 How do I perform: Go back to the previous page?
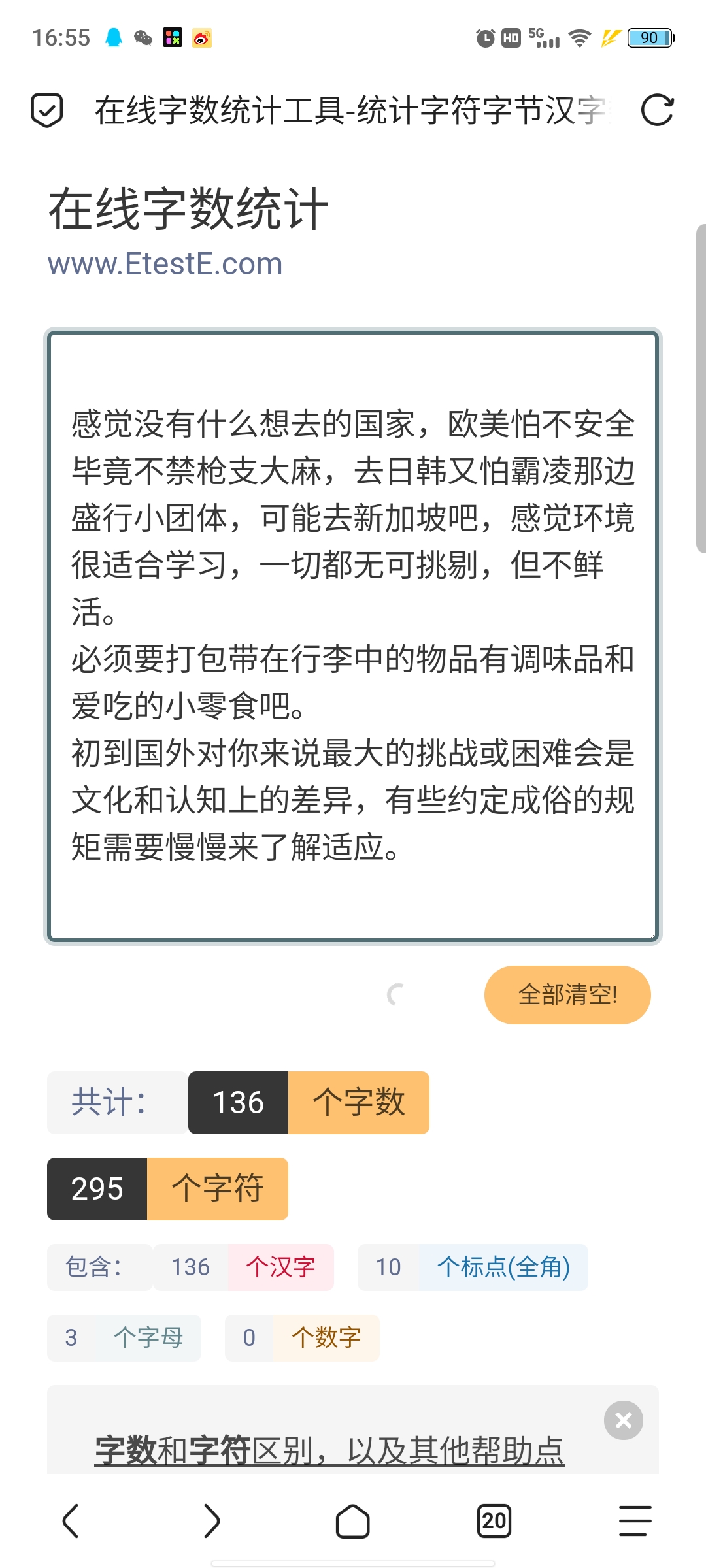tap(71, 1521)
